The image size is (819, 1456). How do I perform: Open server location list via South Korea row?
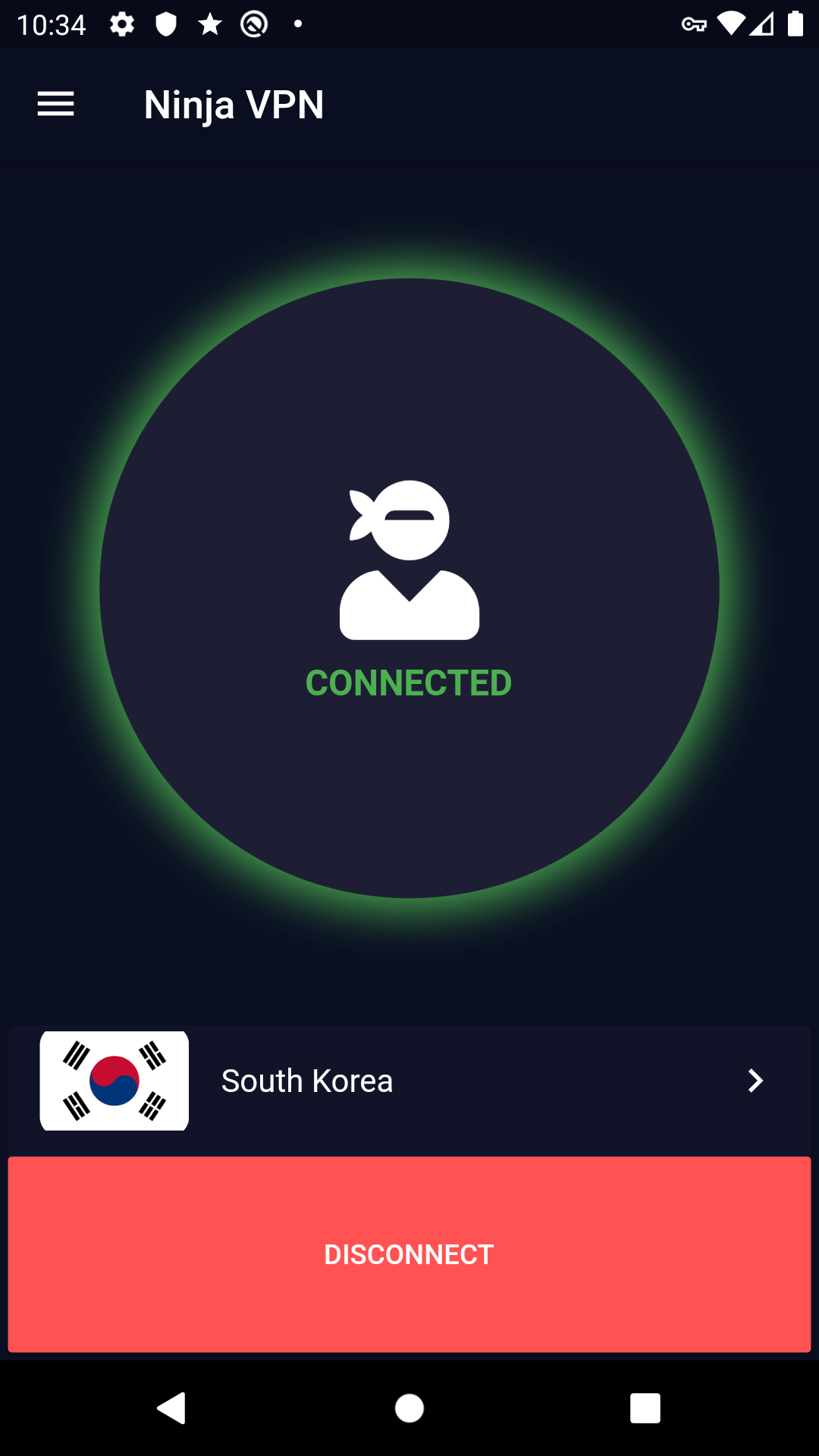pyautogui.click(x=409, y=1081)
